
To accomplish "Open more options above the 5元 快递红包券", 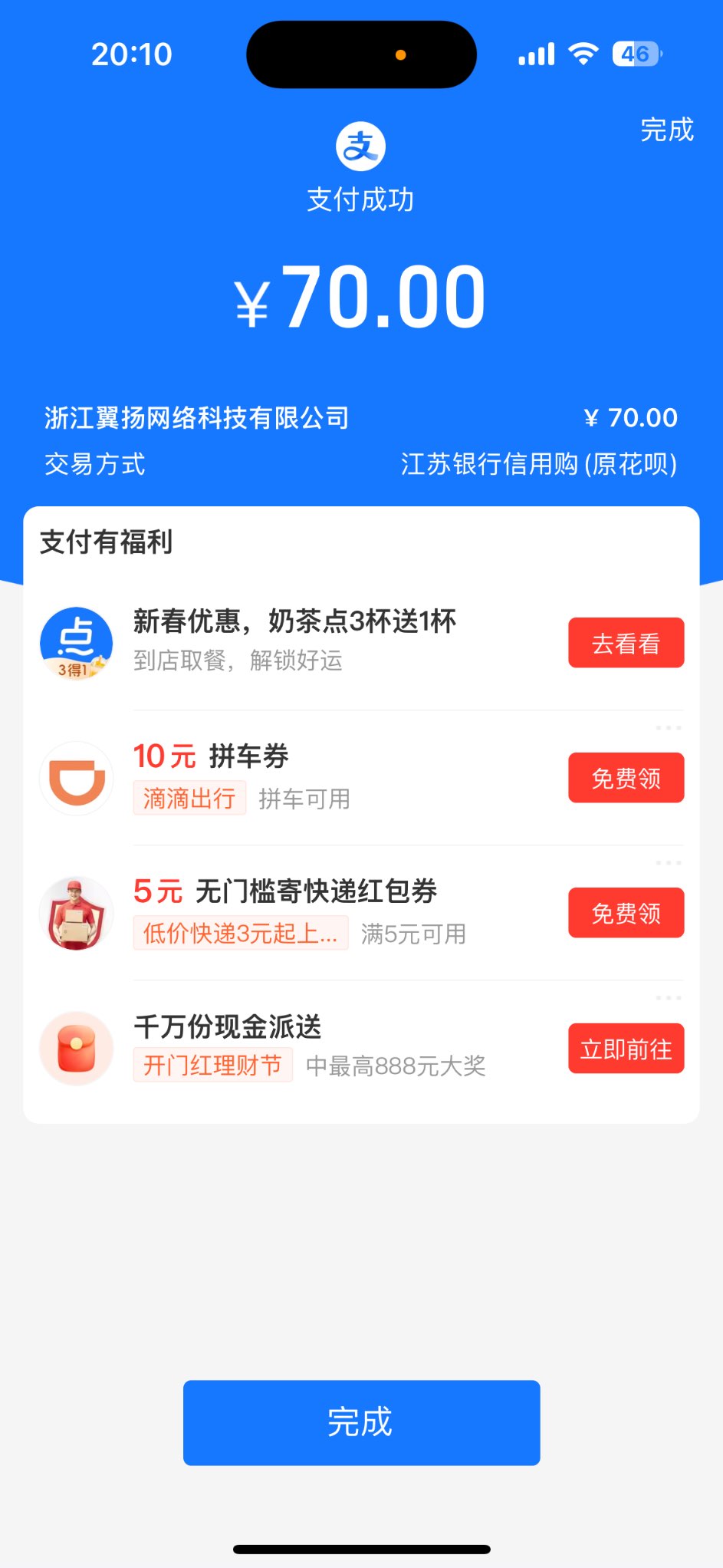I will pyautogui.click(x=668, y=863).
